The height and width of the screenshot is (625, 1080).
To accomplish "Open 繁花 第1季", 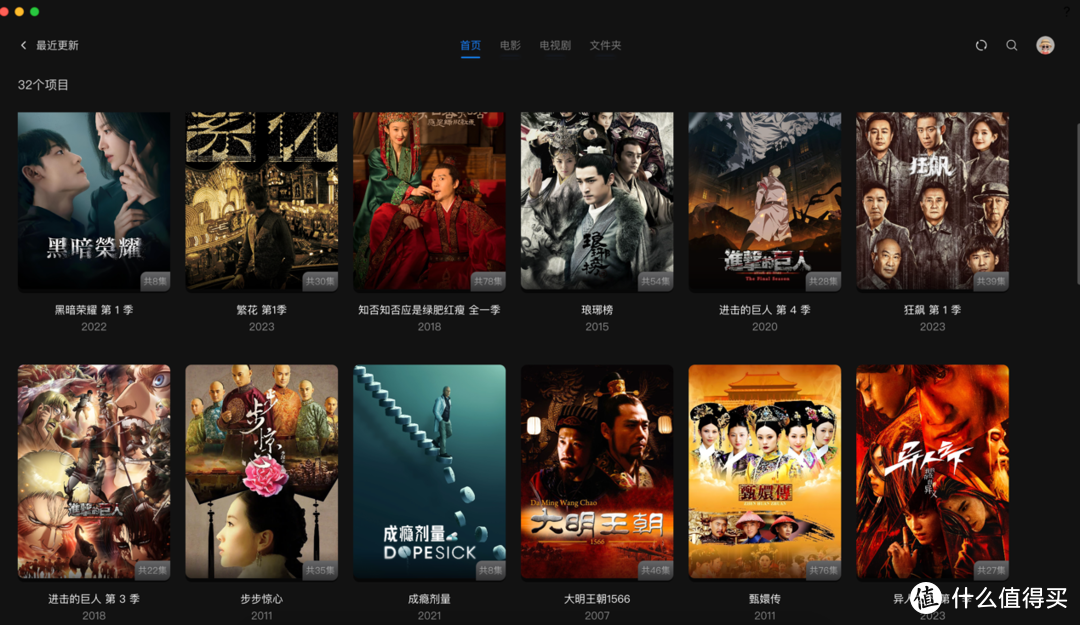I will 261,202.
